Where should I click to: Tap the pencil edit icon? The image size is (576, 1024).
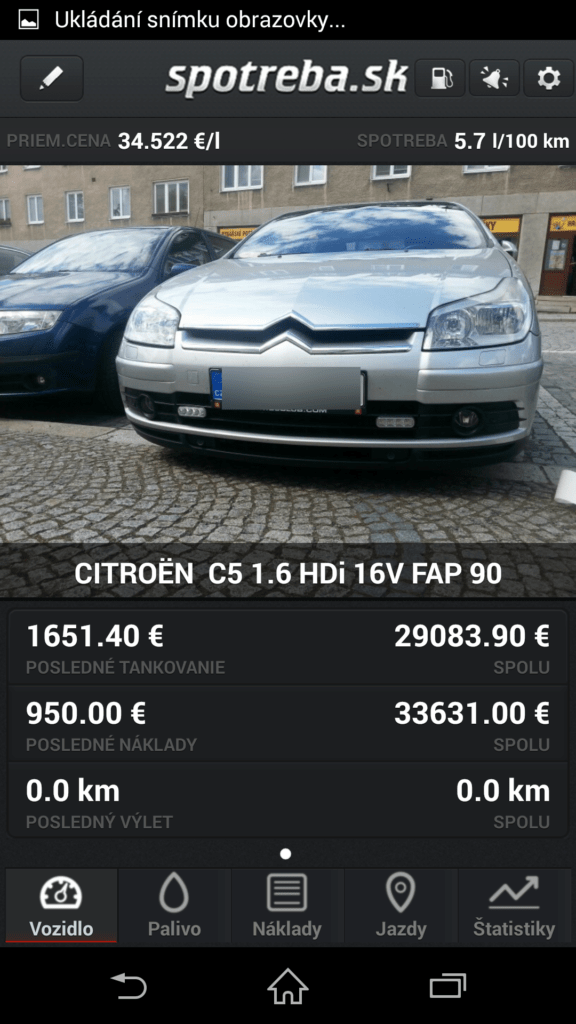coord(52,78)
